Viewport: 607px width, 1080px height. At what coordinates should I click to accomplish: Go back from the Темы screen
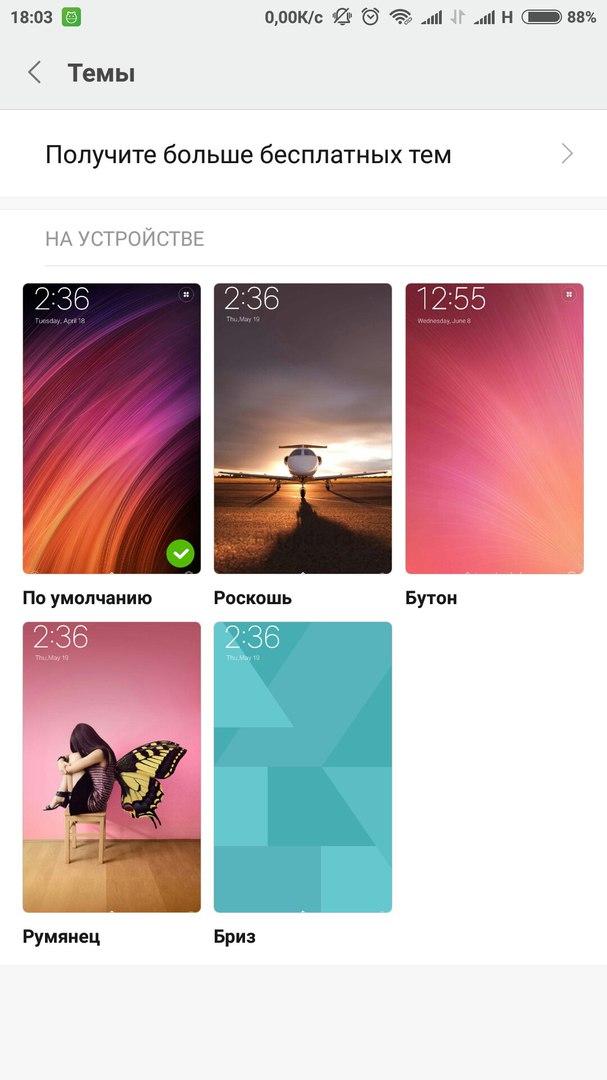(35, 73)
